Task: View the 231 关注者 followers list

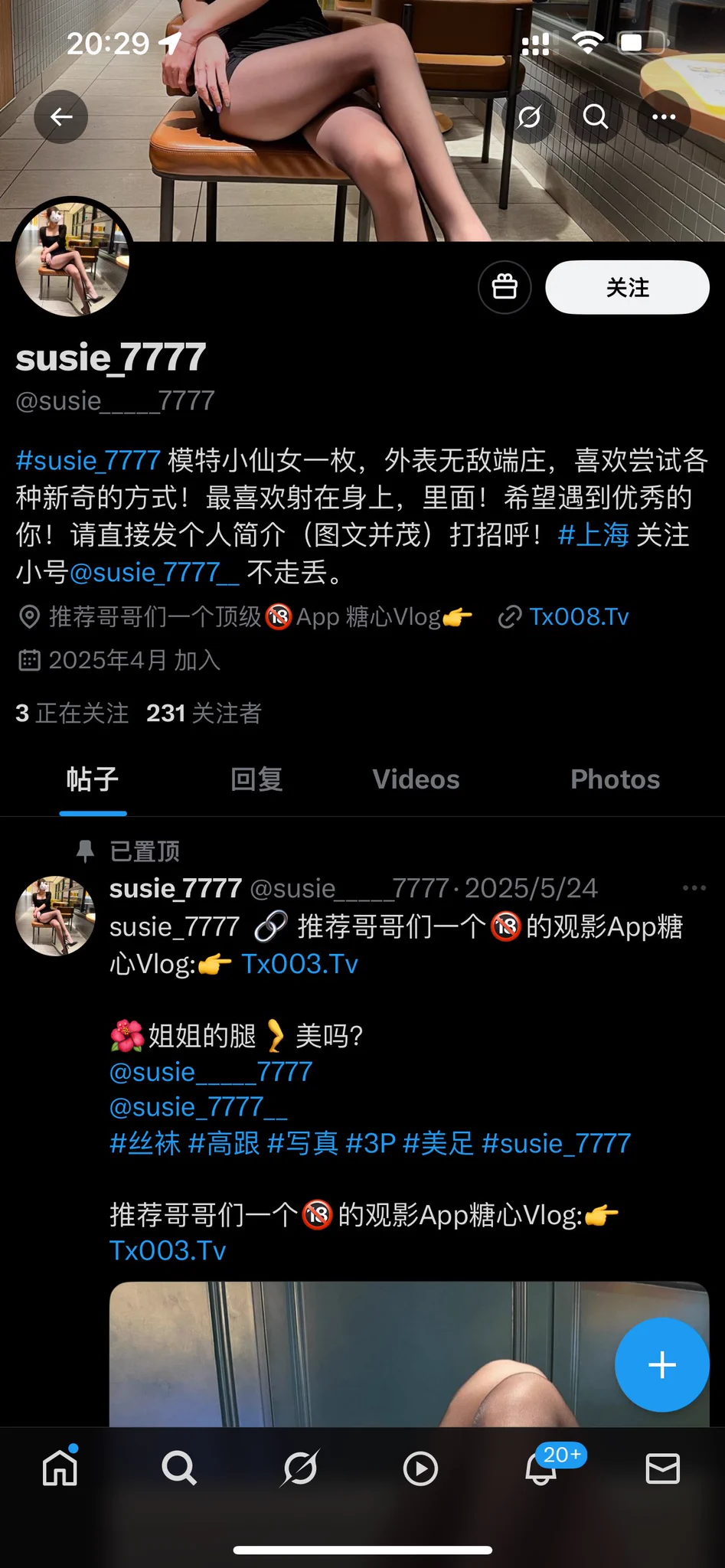Action: click(204, 713)
